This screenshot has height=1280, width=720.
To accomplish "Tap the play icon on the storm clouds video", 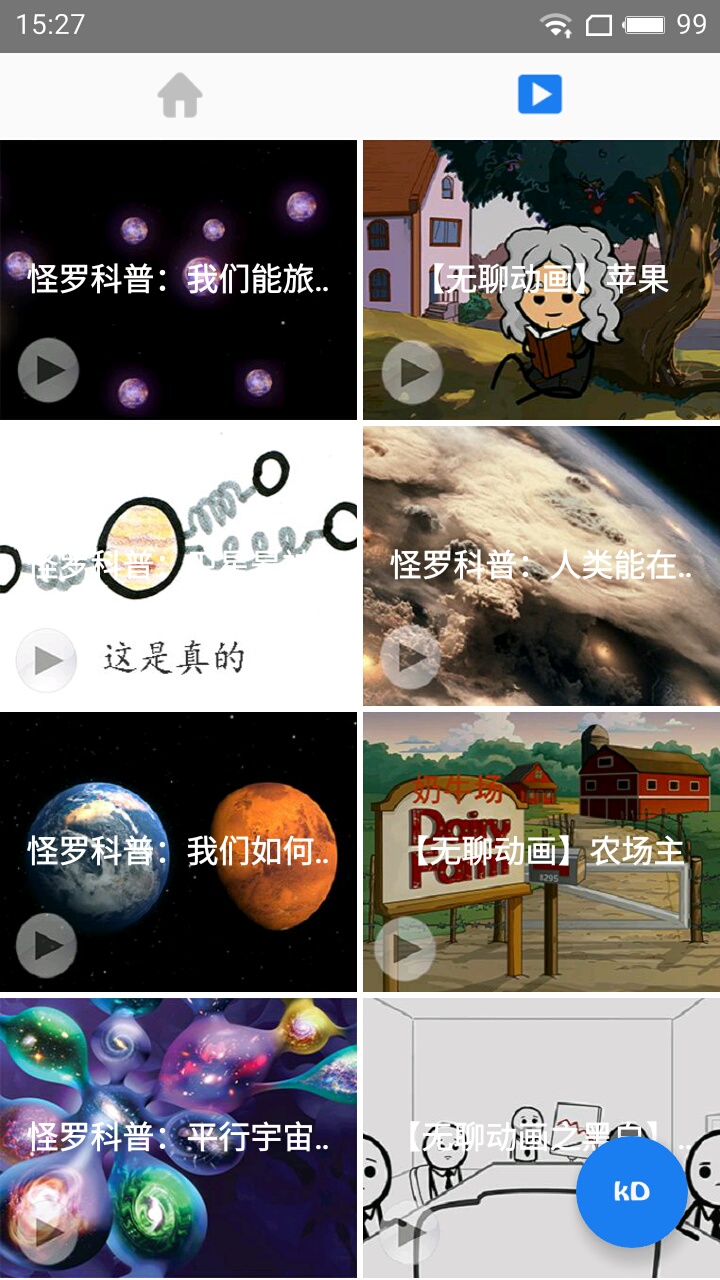I will pyautogui.click(x=412, y=660).
